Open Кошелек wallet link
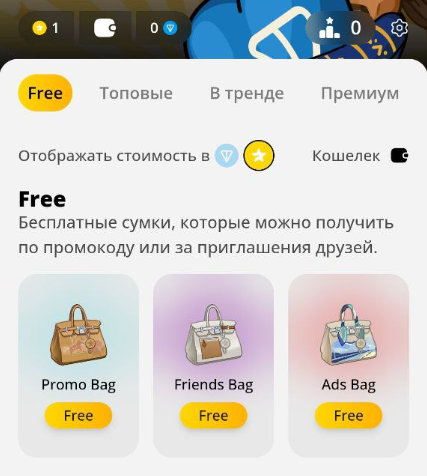The height and width of the screenshot is (476, 427). 360,156
